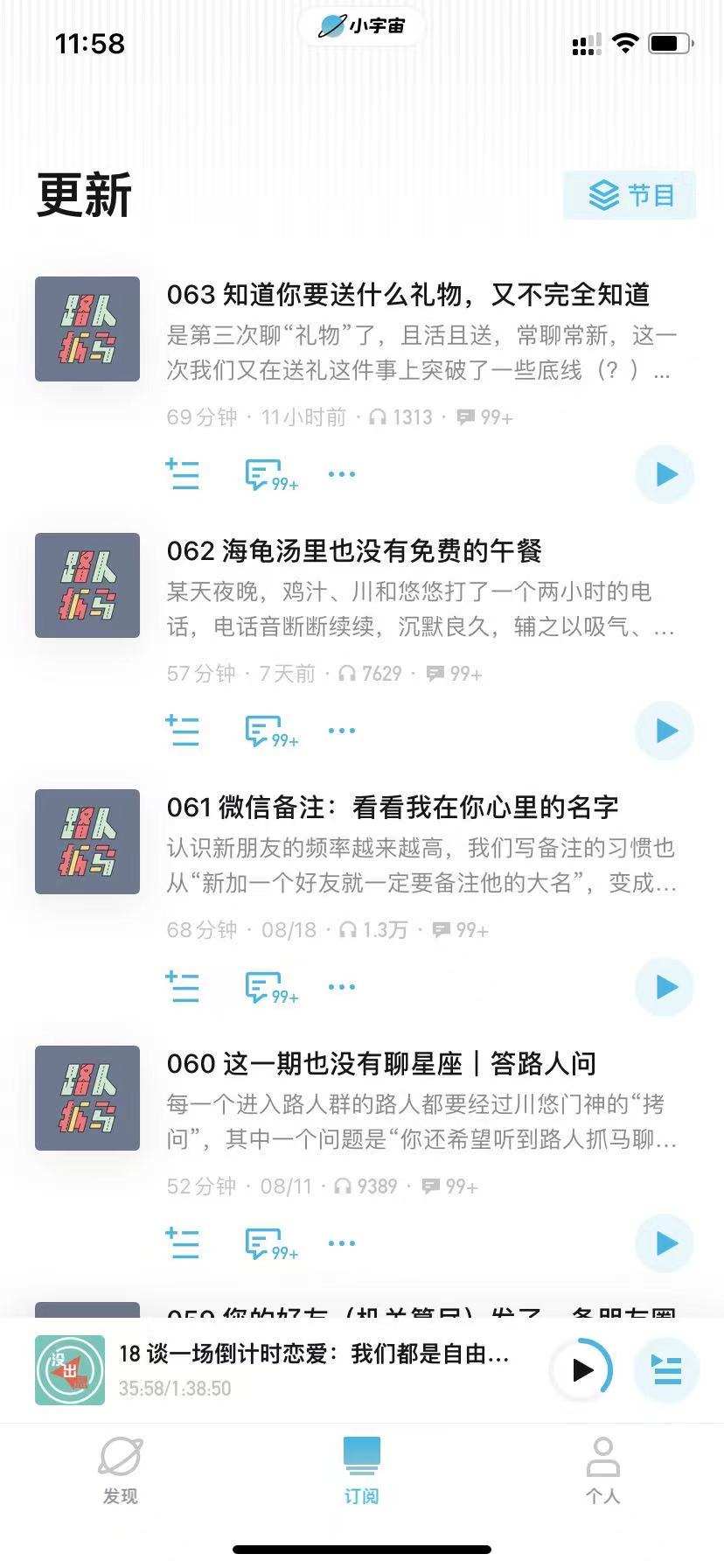Add episode 063 to the playlist

coord(183,474)
